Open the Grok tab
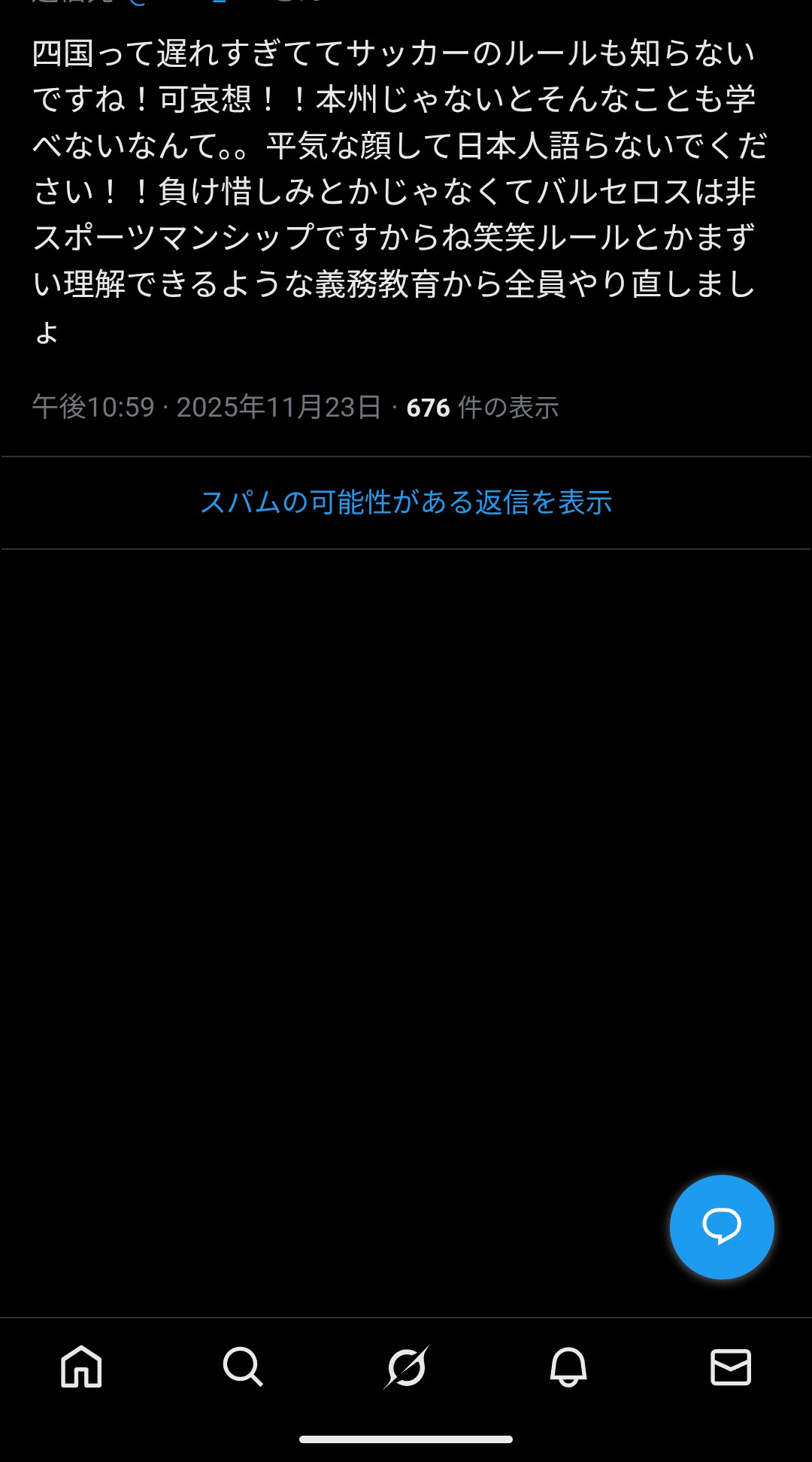The height and width of the screenshot is (1462, 812). [406, 1366]
